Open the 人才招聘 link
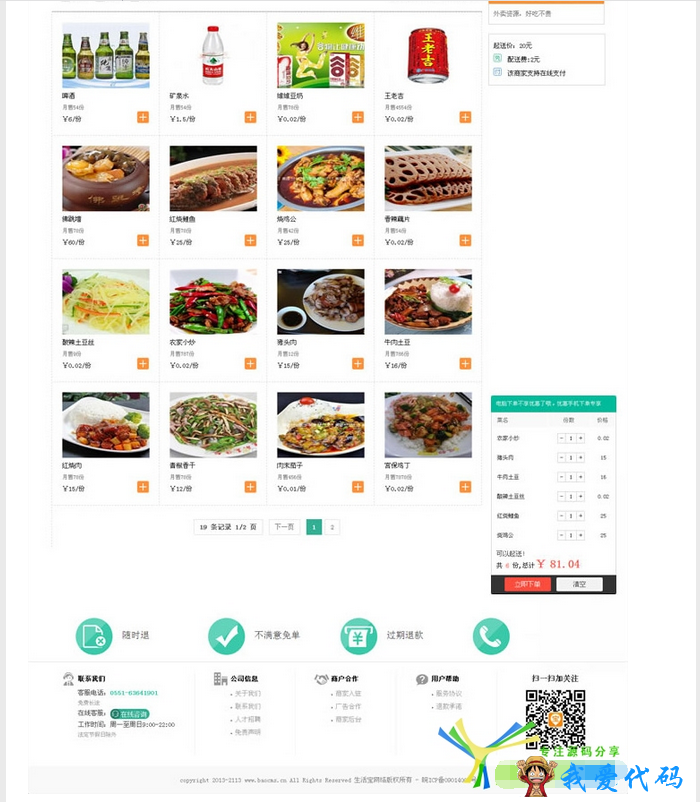700x802 pixels. pyautogui.click(x=247, y=719)
